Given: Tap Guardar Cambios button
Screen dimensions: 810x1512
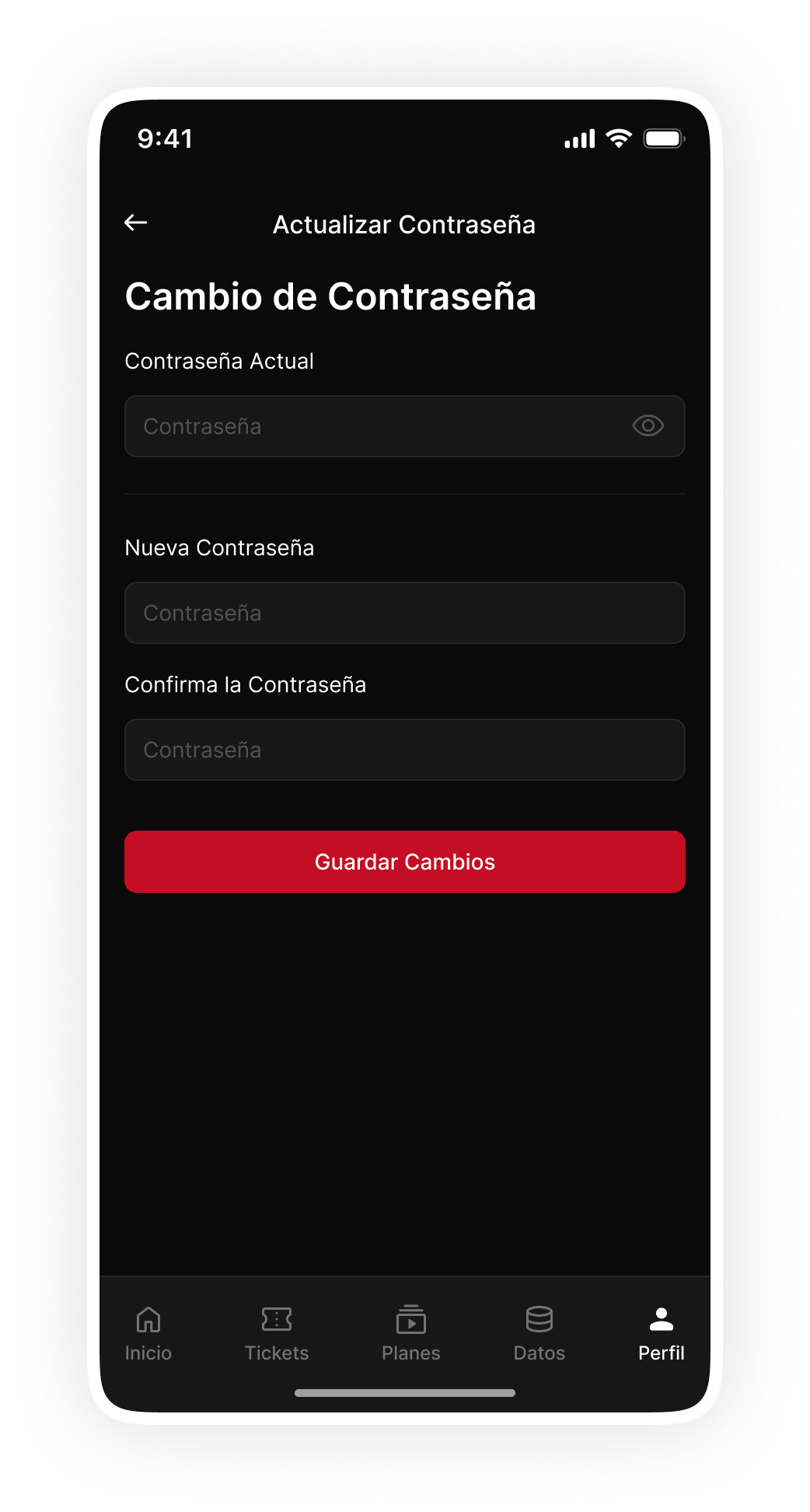Looking at the screenshot, I should (x=404, y=862).
